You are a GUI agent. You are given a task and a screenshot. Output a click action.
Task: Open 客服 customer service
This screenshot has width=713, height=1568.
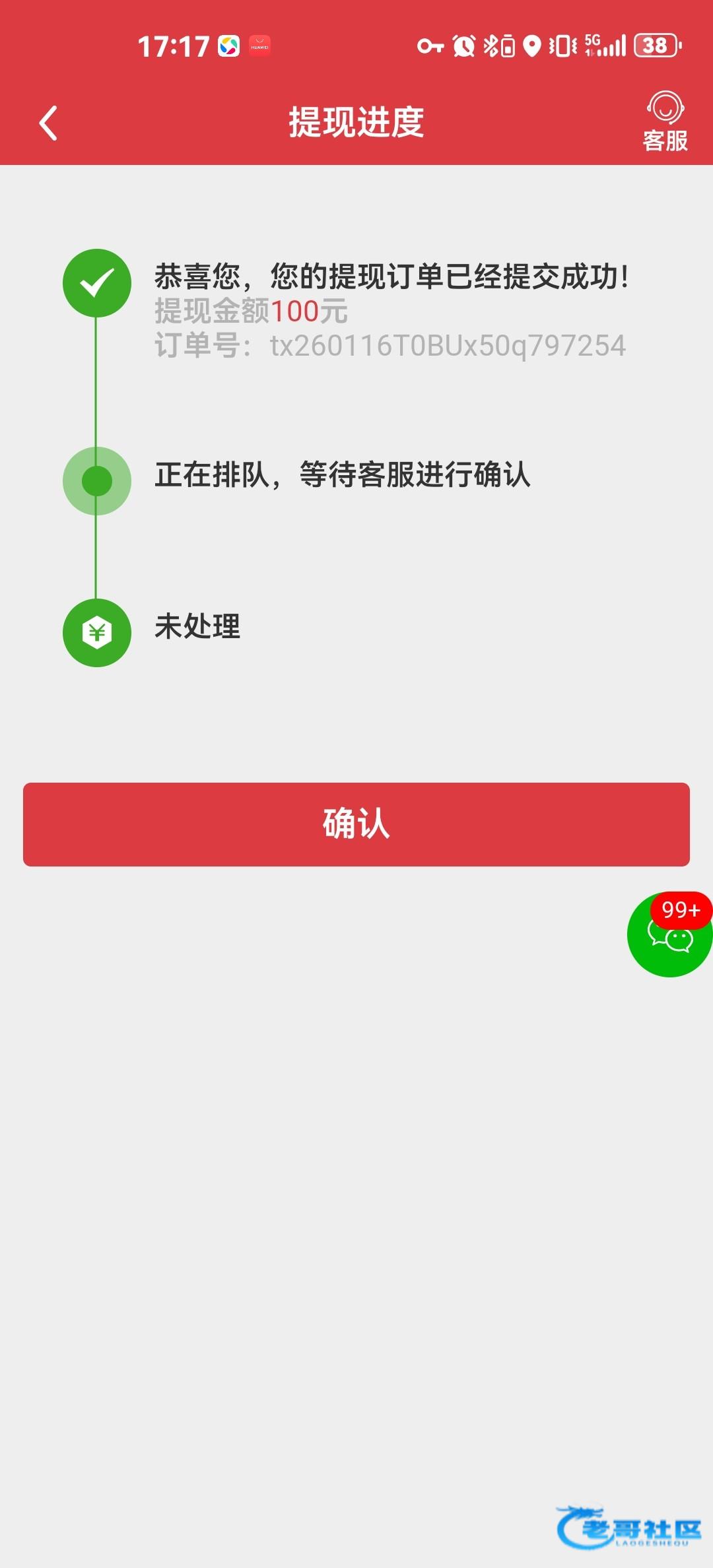point(665,123)
